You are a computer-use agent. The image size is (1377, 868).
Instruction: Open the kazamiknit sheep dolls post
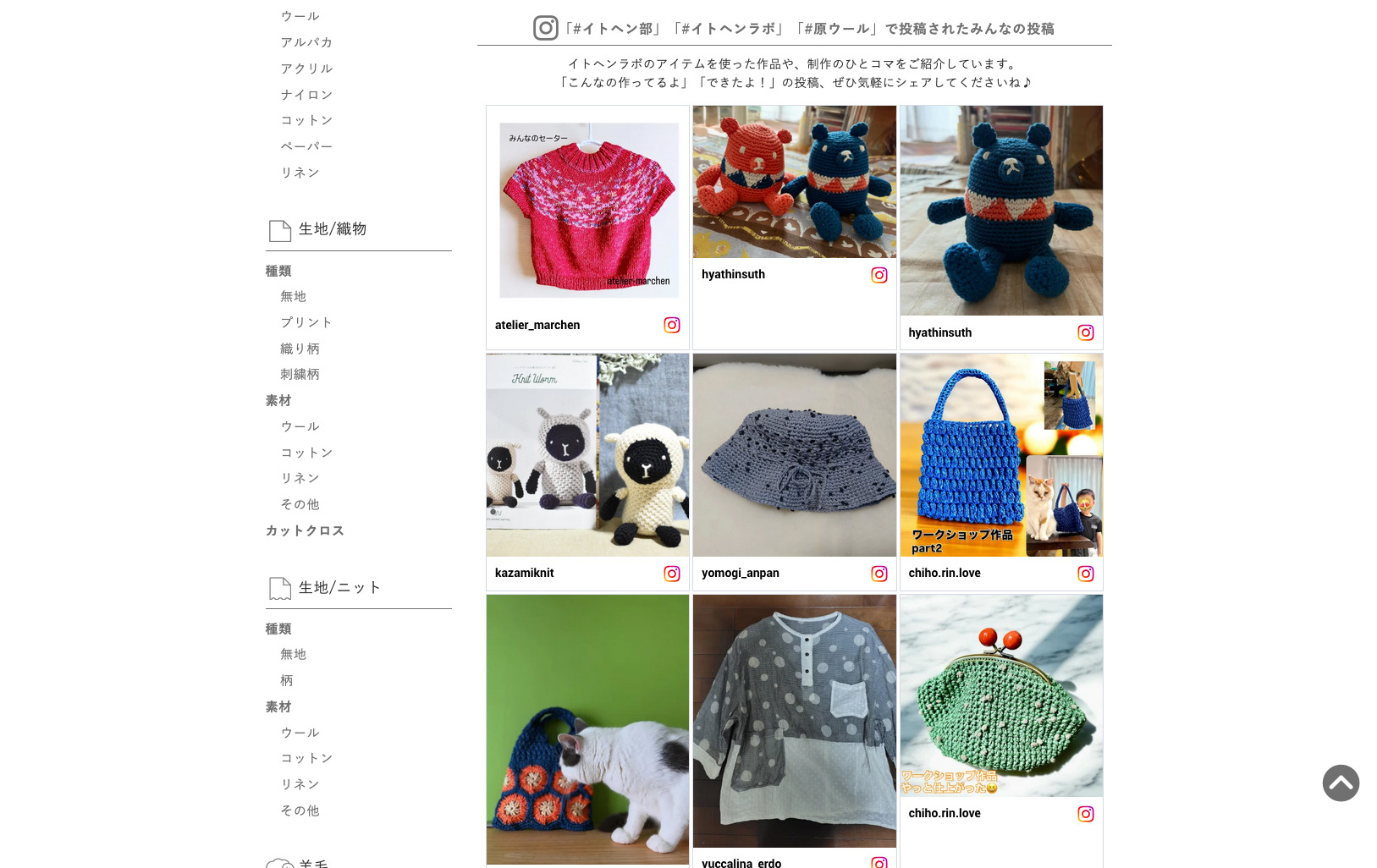[587, 455]
